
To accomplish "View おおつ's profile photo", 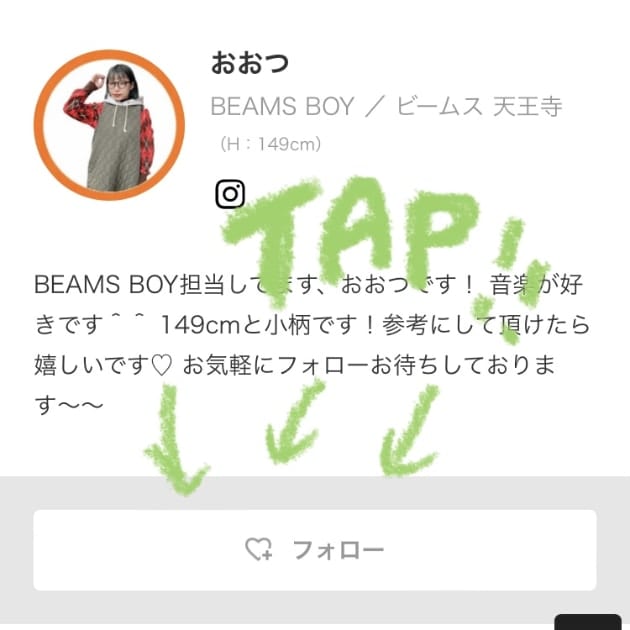I will click(x=109, y=124).
